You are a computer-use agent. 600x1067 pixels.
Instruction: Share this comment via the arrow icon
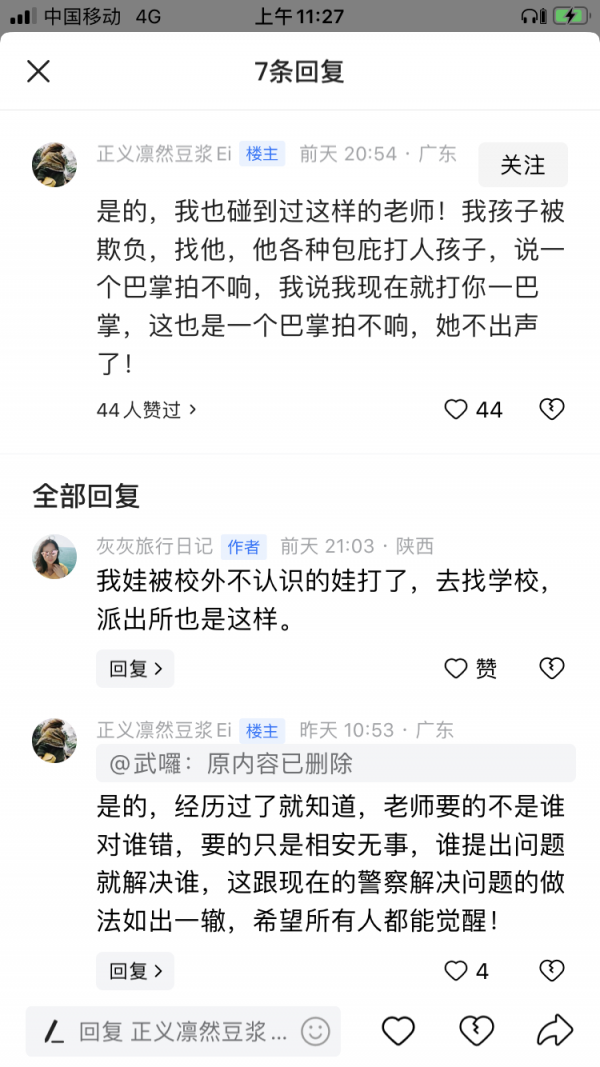(x=554, y=1031)
